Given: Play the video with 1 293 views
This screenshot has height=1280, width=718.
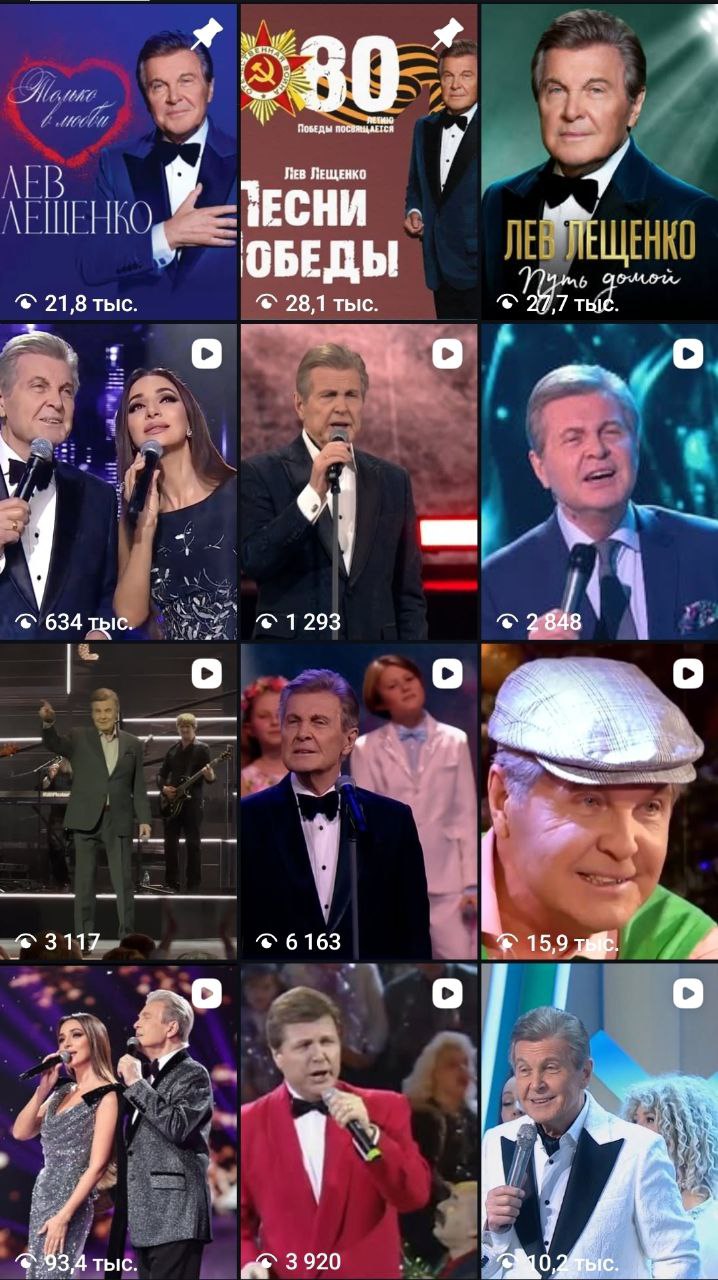Looking at the screenshot, I should tap(359, 481).
